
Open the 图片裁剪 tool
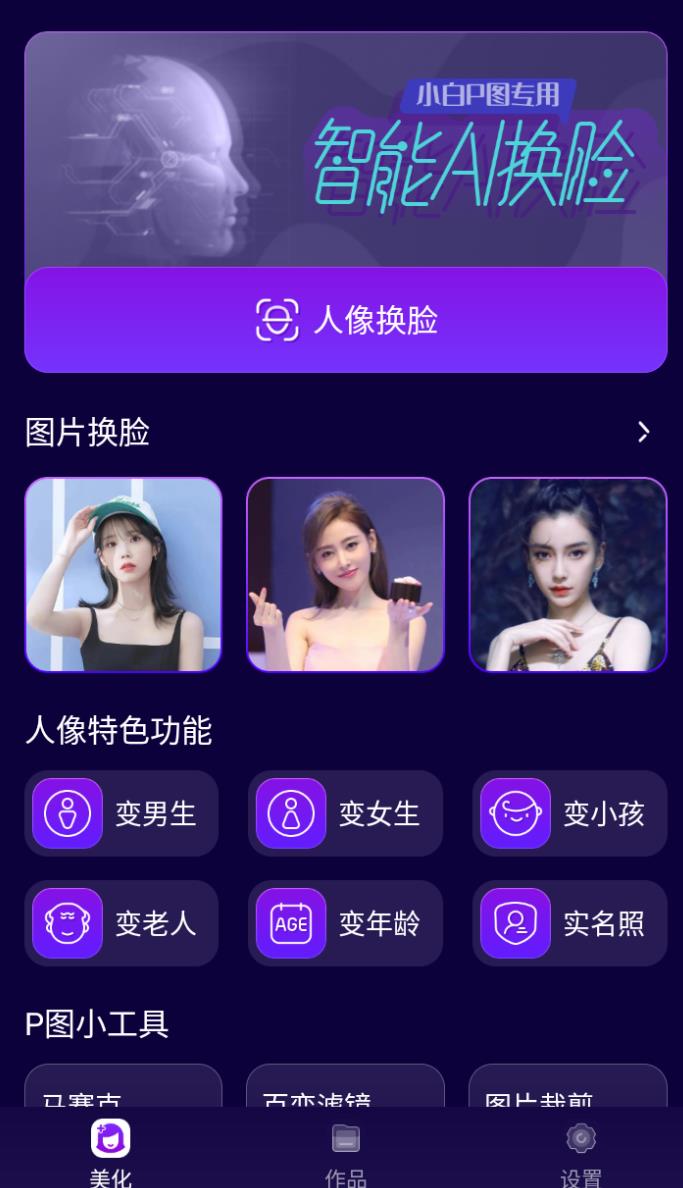tap(567, 1088)
